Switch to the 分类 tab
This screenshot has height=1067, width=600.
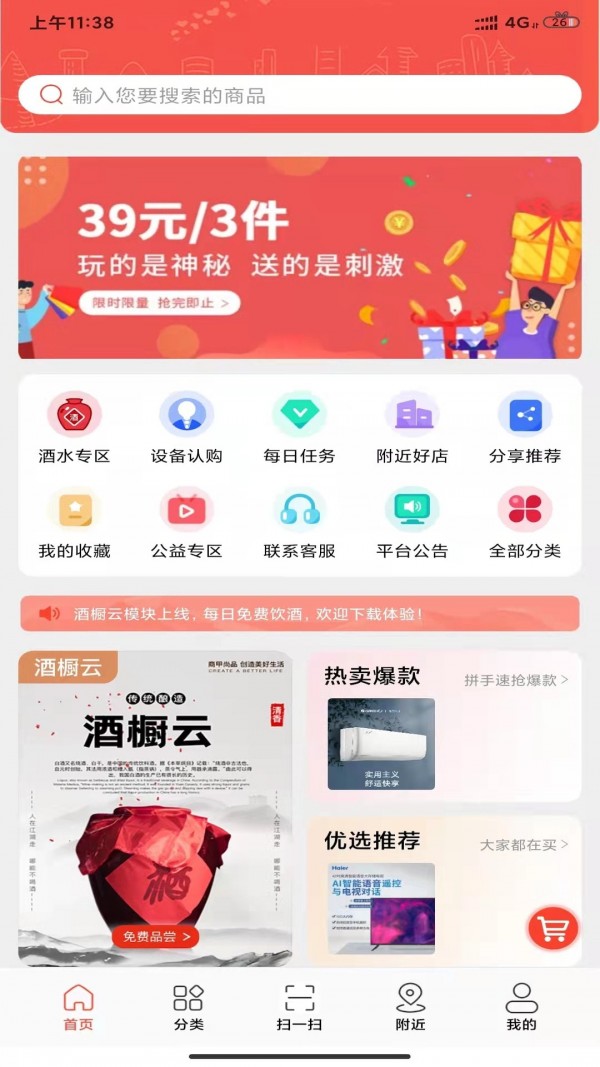(x=188, y=1007)
